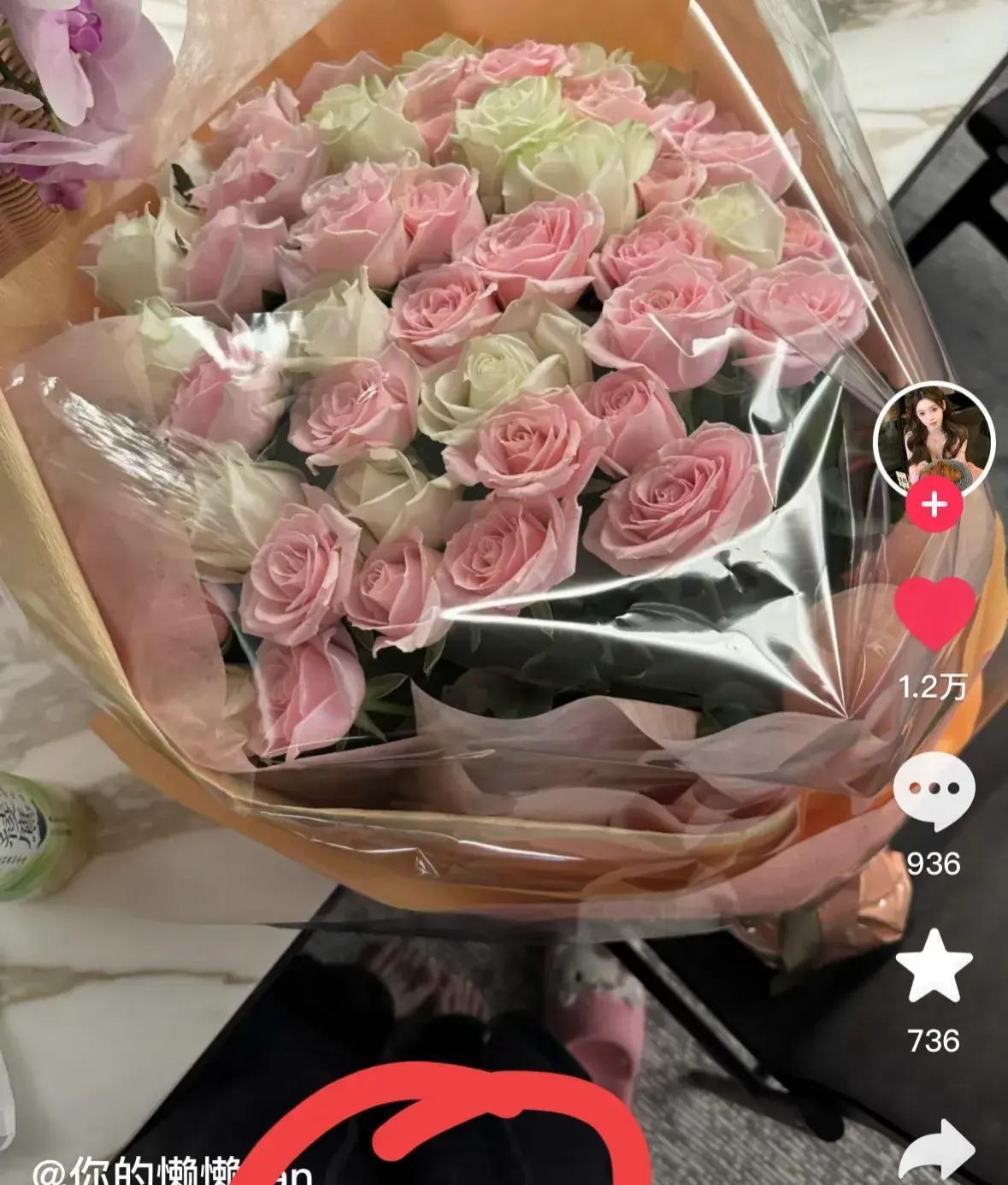
Task: Open the comments with 936 replies
Action: point(934,793)
